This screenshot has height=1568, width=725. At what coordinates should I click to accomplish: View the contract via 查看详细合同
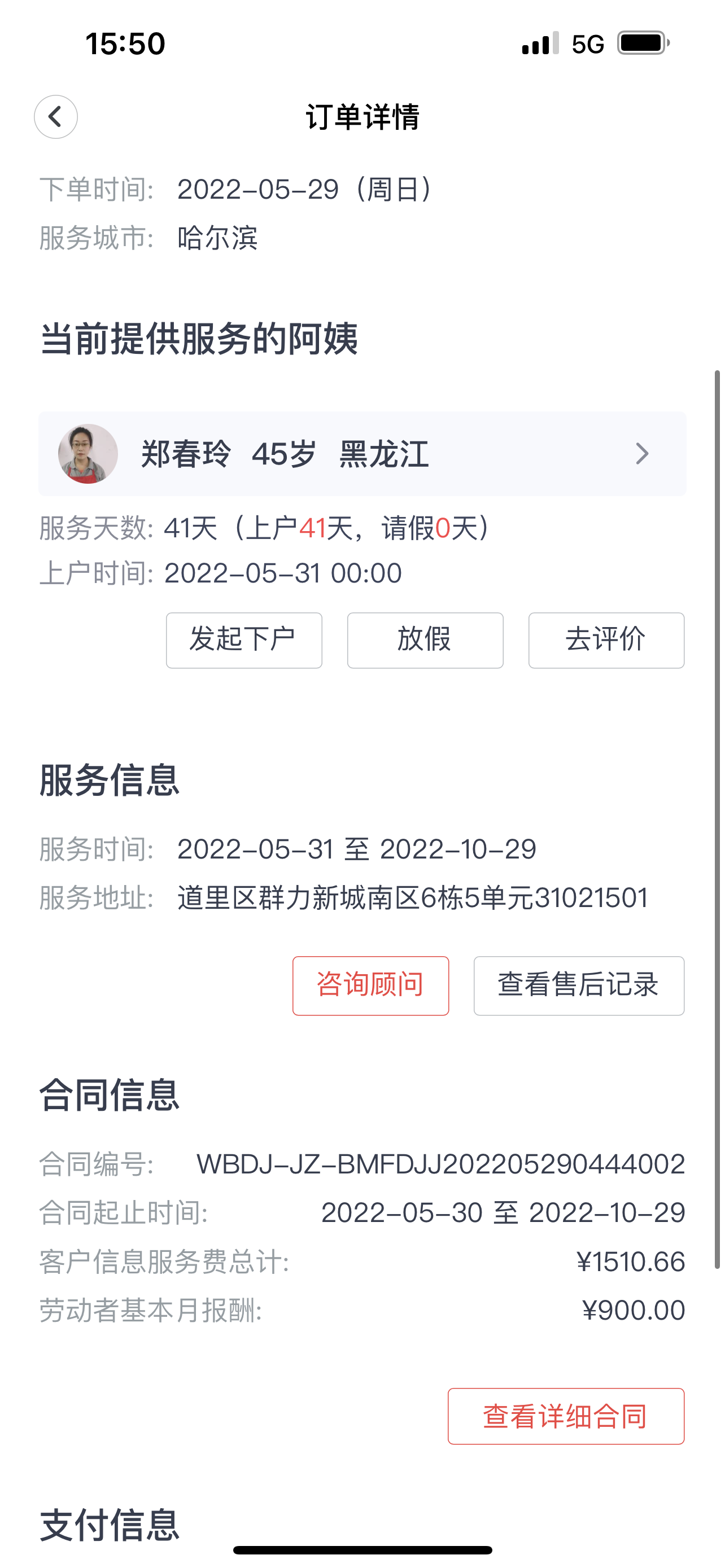[566, 1416]
